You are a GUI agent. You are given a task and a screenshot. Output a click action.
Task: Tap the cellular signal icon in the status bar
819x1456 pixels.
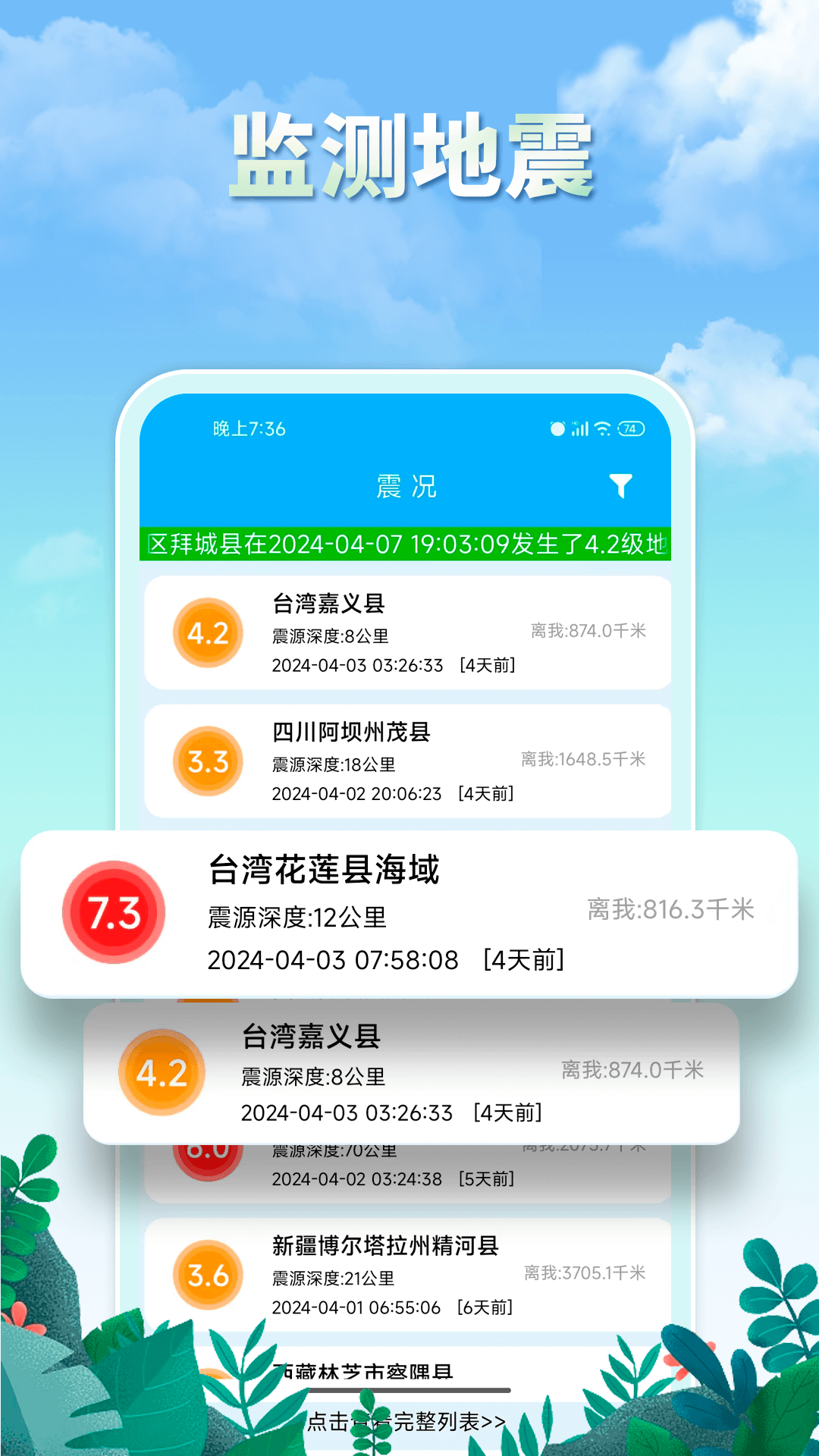(579, 428)
